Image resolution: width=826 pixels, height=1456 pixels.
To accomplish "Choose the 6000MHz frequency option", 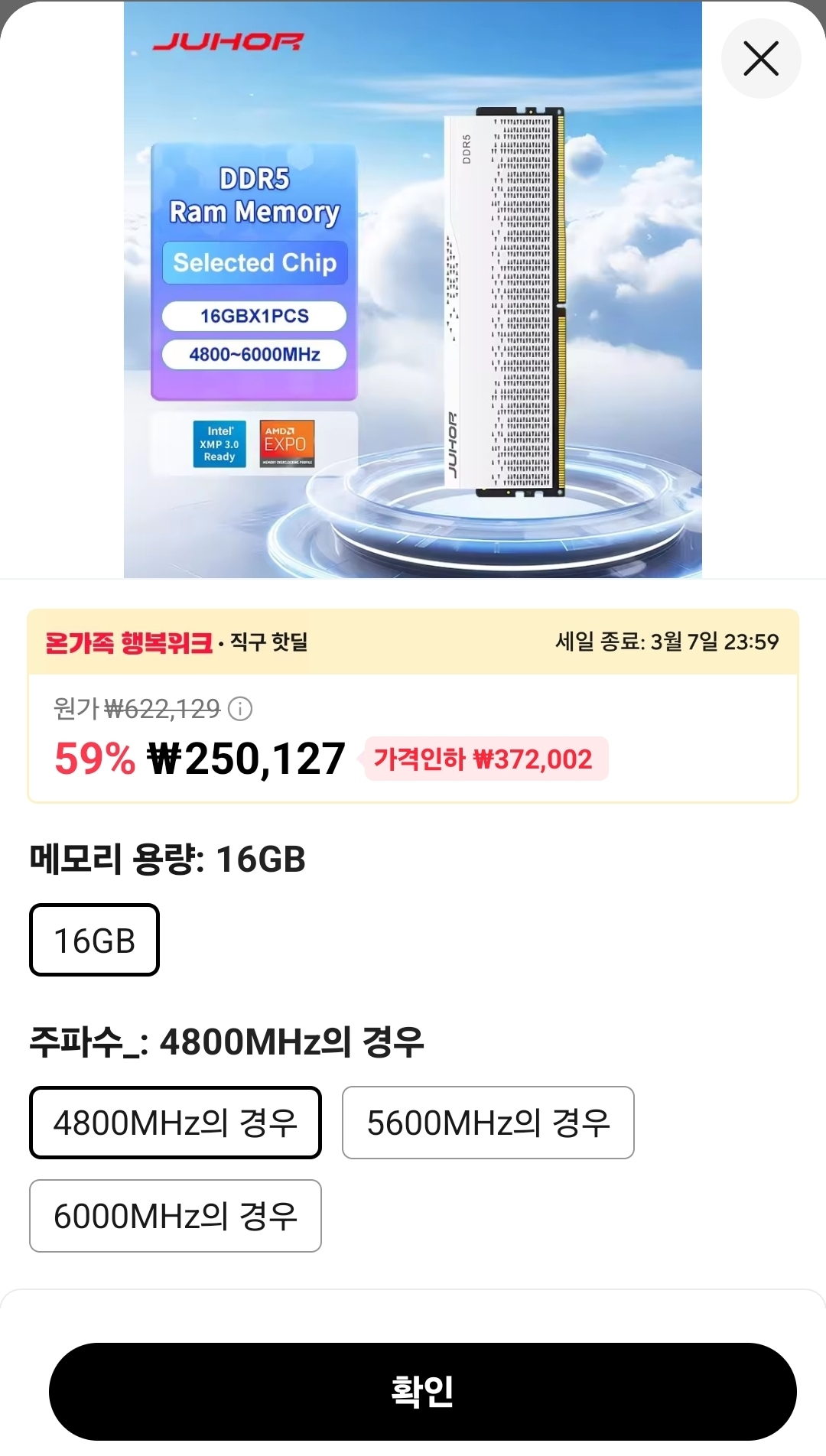I will (x=174, y=1216).
